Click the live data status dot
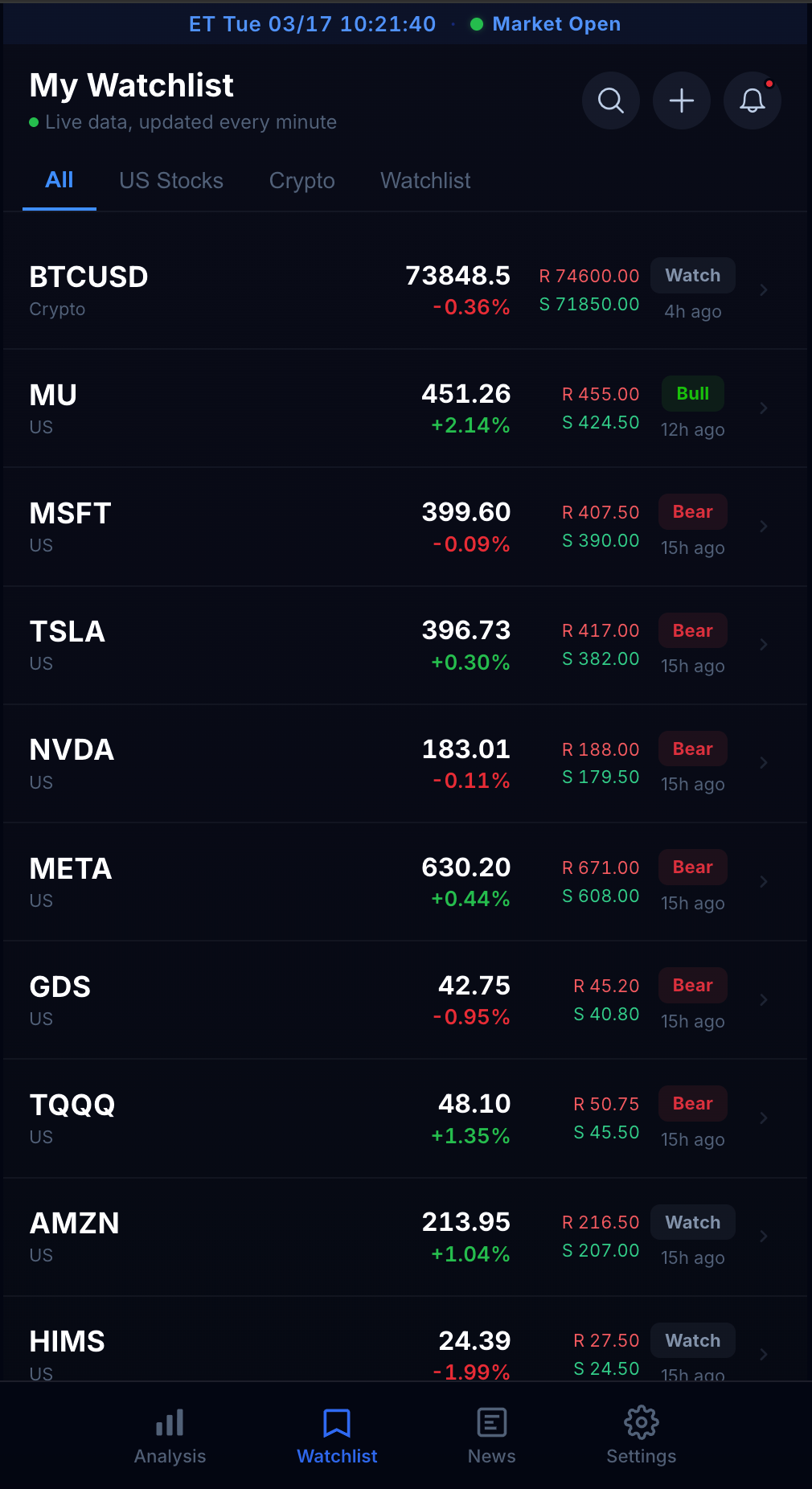This screenshot has width=812, height=1489. tap(34, 122)
